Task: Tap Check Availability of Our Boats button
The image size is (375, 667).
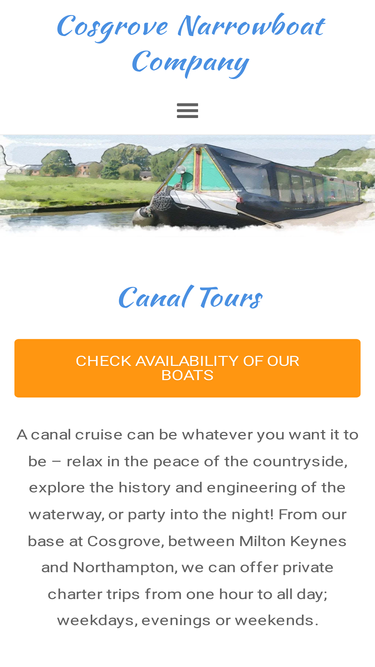Action: pos(188,368)
